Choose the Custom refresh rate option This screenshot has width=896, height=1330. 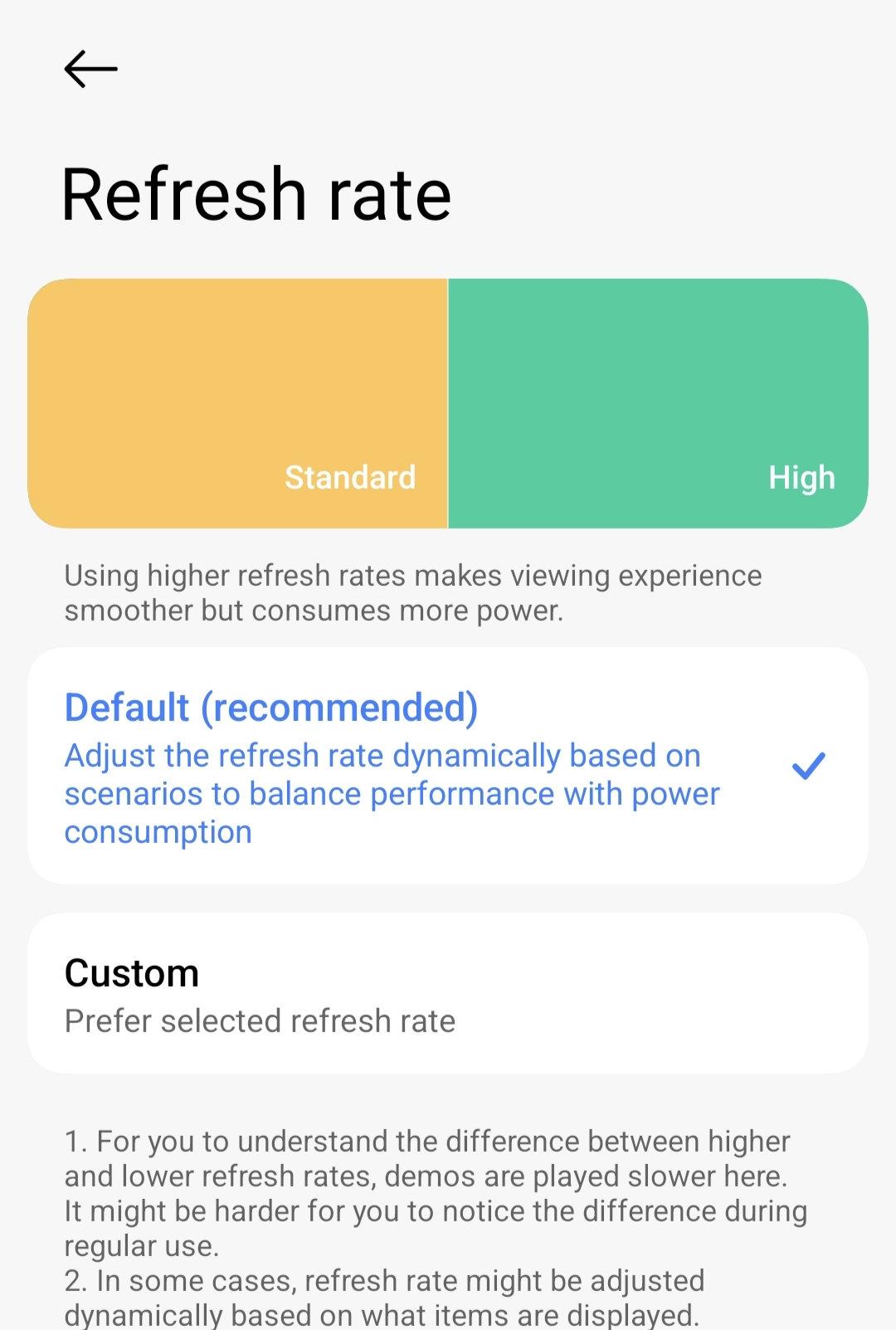pyautogui.click(x=448, y=993)
